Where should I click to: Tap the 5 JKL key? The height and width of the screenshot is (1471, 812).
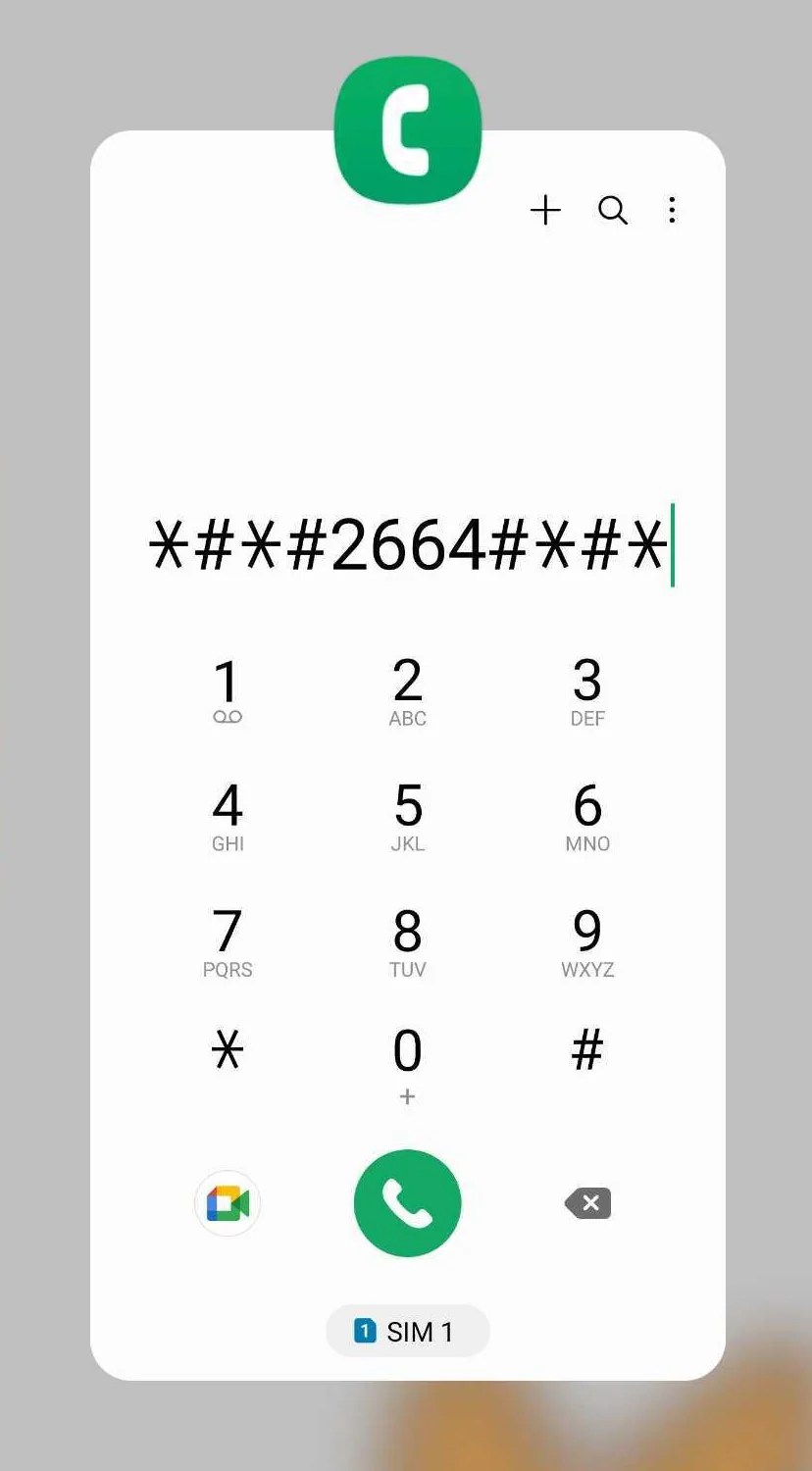coord(408,818)
